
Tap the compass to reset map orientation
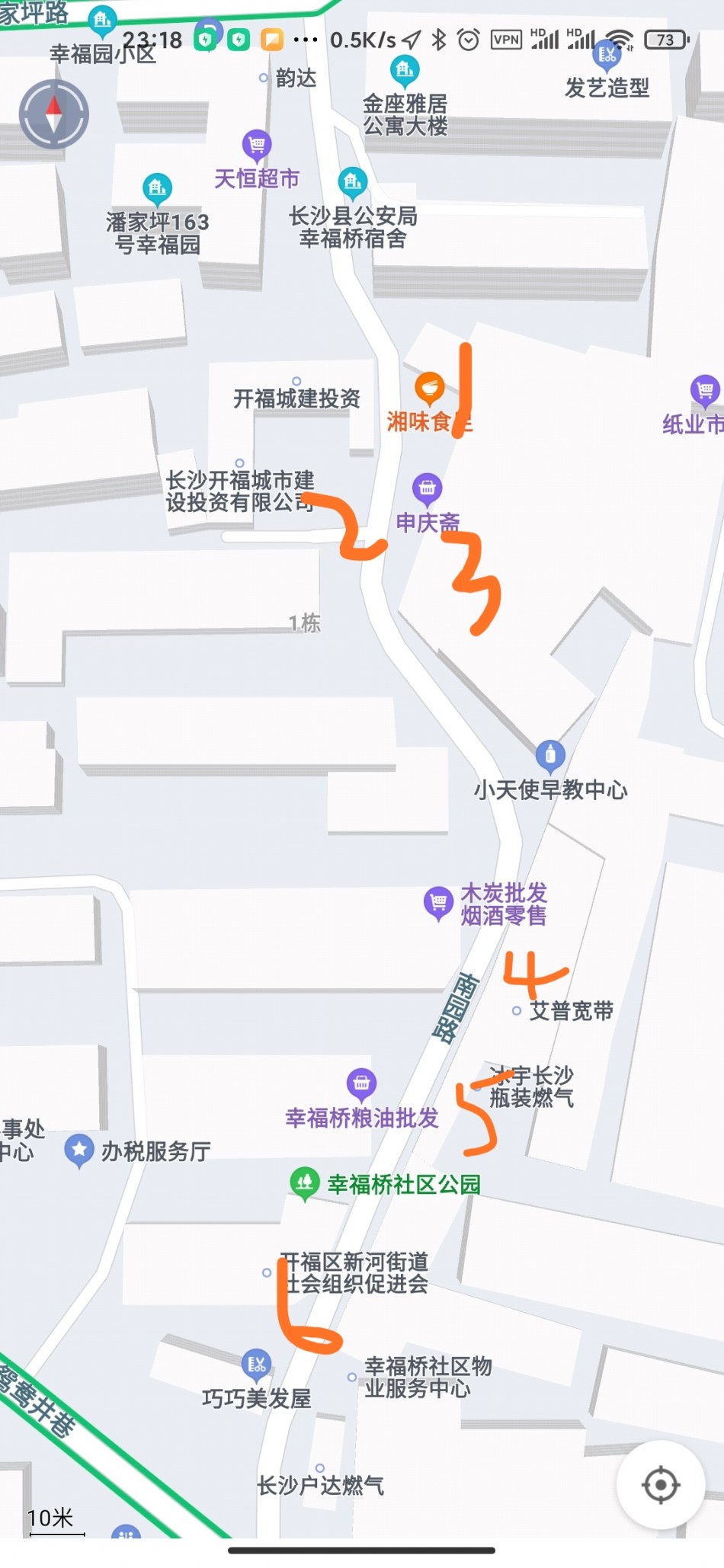53,114
